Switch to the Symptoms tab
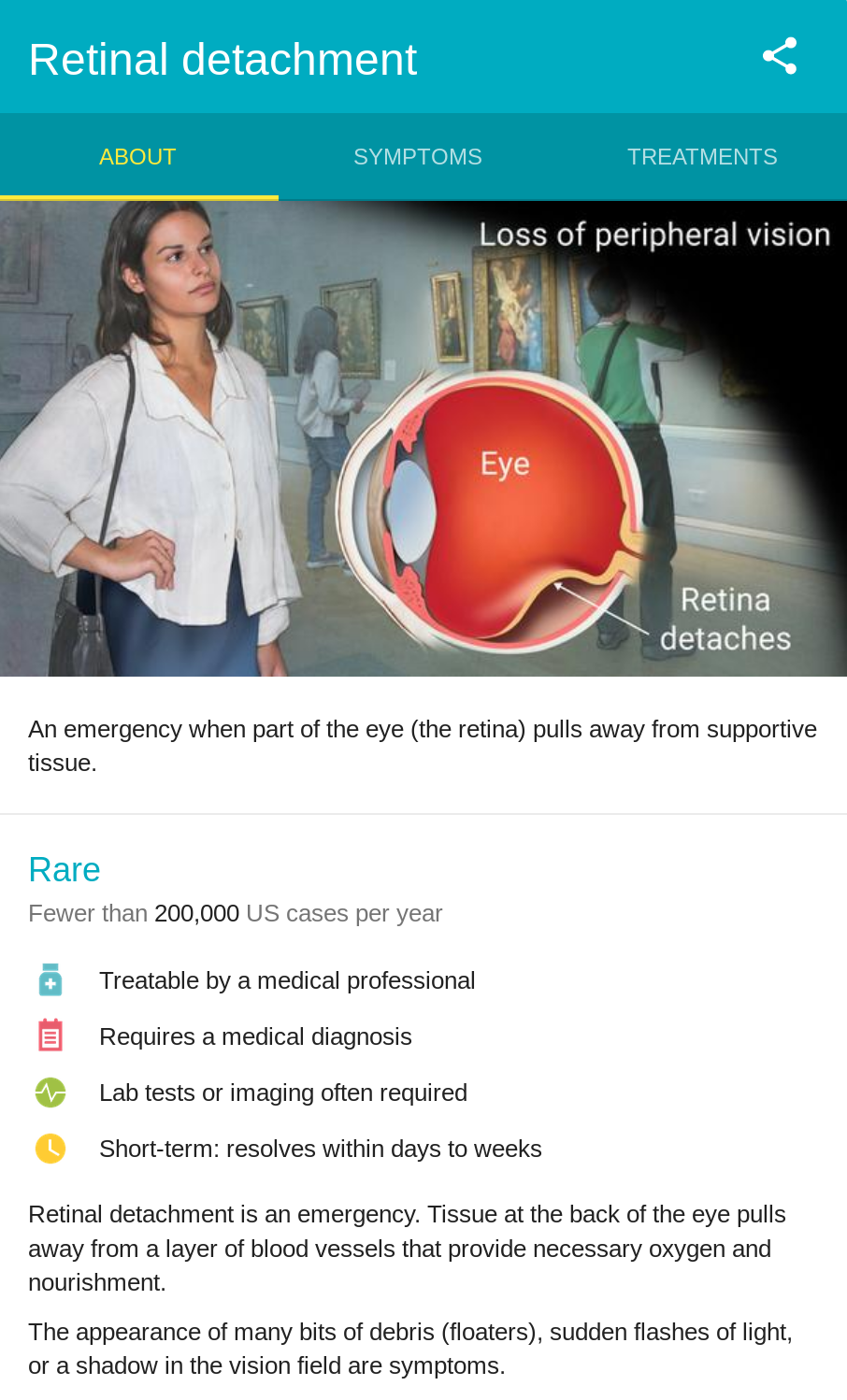Screen dimensions: 847x1400 point(418,157)
